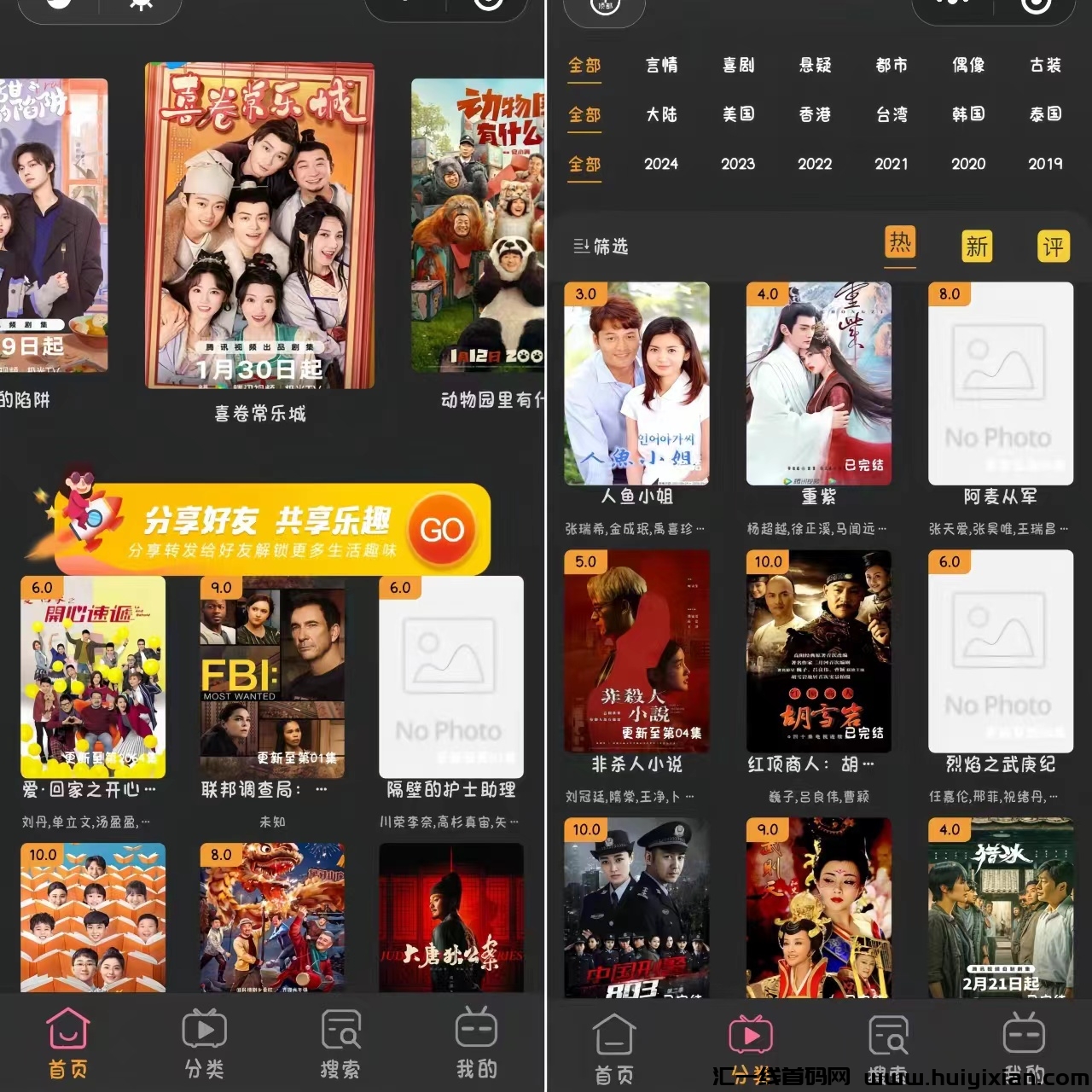The width and height of the screenshot is (1092, 1092).
Task: Open the 非杀人小说 card
Action: 636,652
